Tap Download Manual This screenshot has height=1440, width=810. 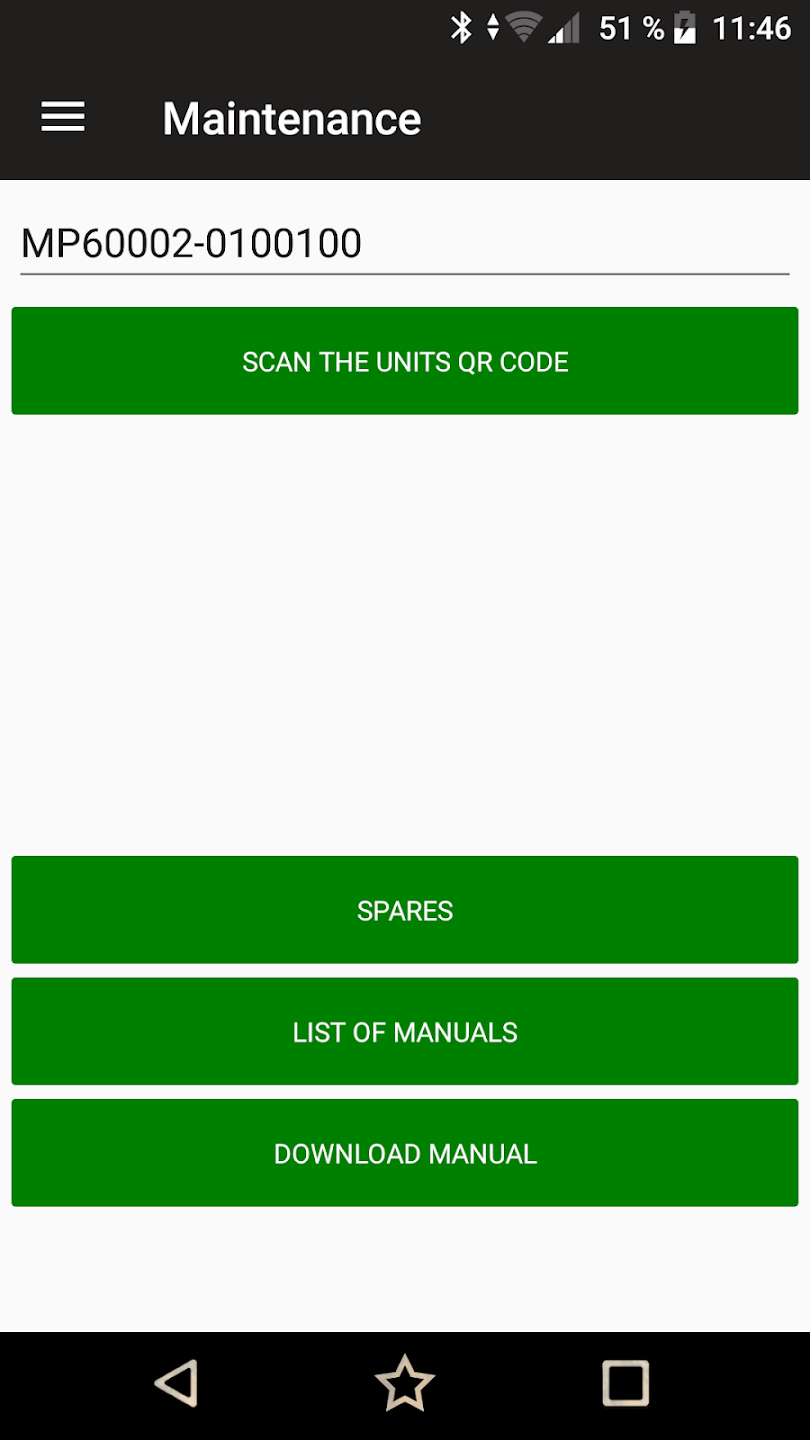[x=404, y=1153]
